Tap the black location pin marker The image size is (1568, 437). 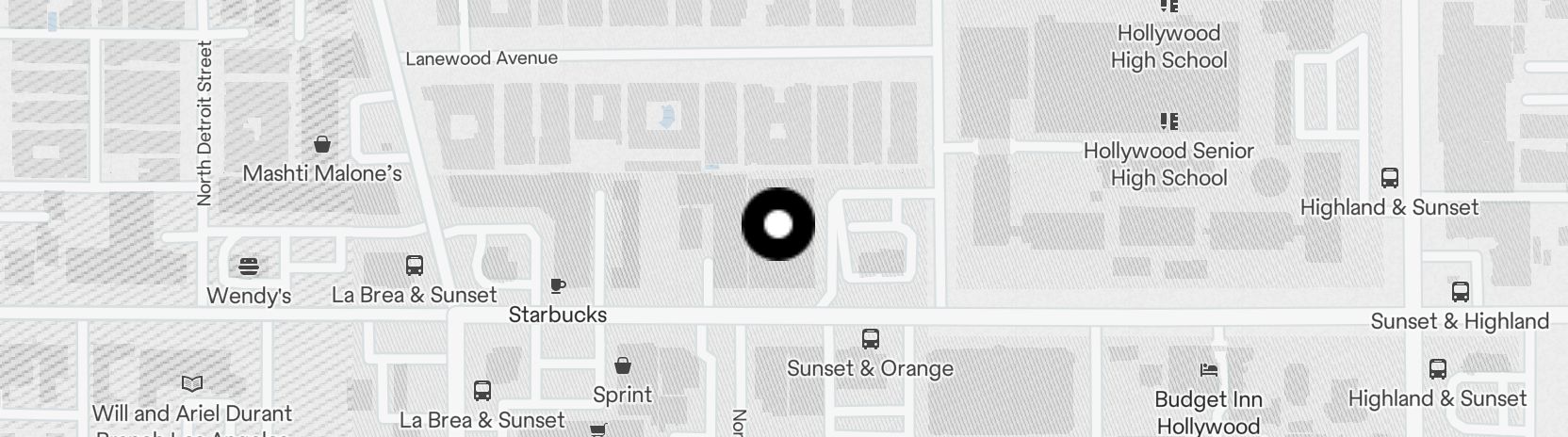coord(778,224)
